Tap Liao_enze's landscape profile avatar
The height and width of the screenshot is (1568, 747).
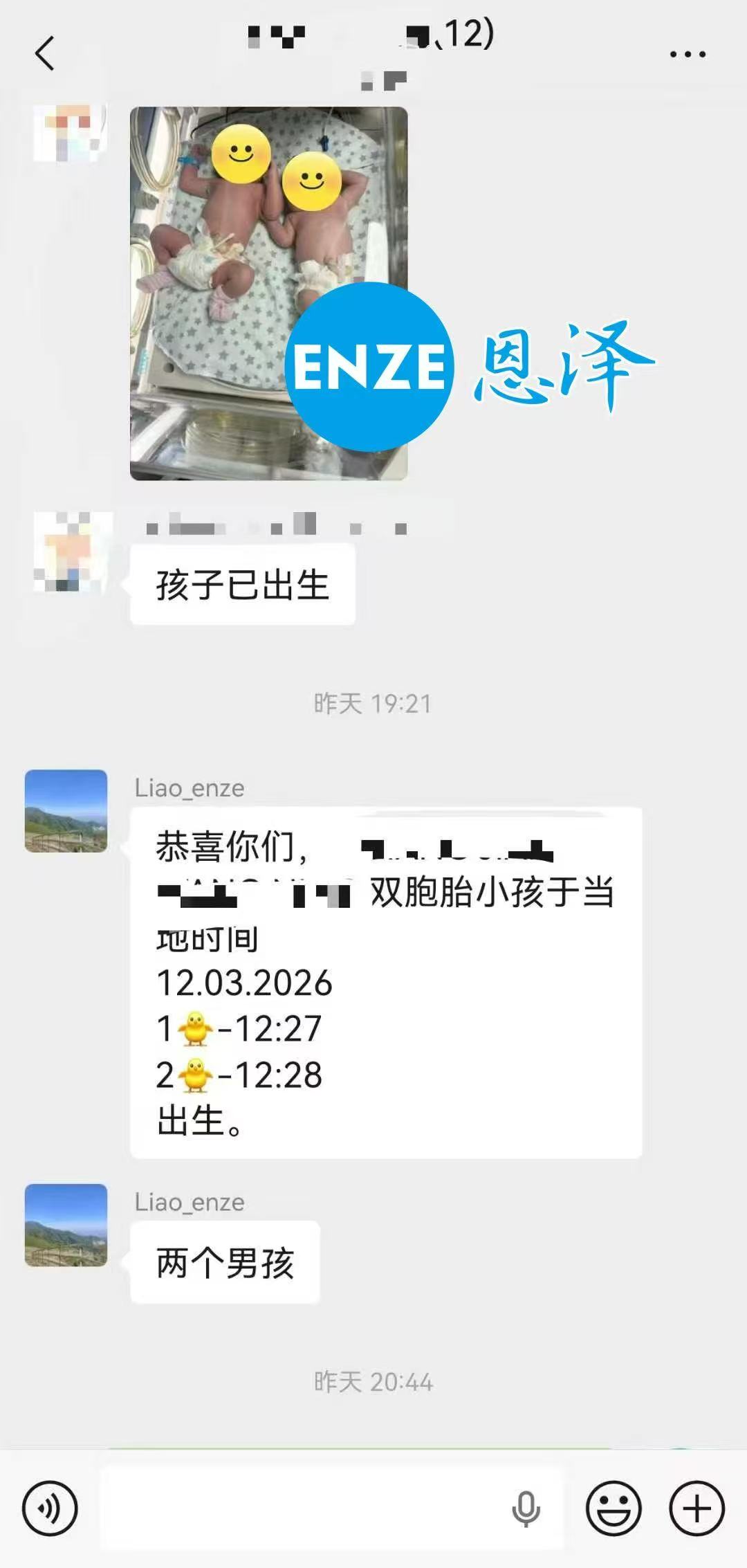66,812
